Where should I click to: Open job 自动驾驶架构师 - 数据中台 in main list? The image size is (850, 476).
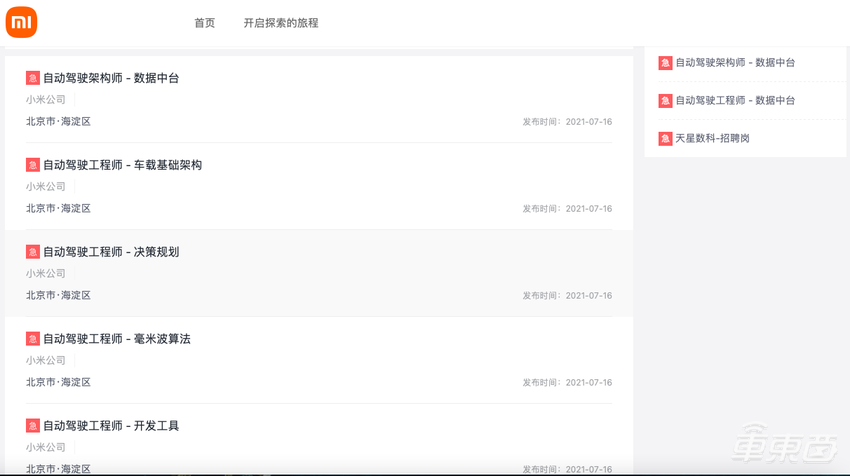point(111,78)
